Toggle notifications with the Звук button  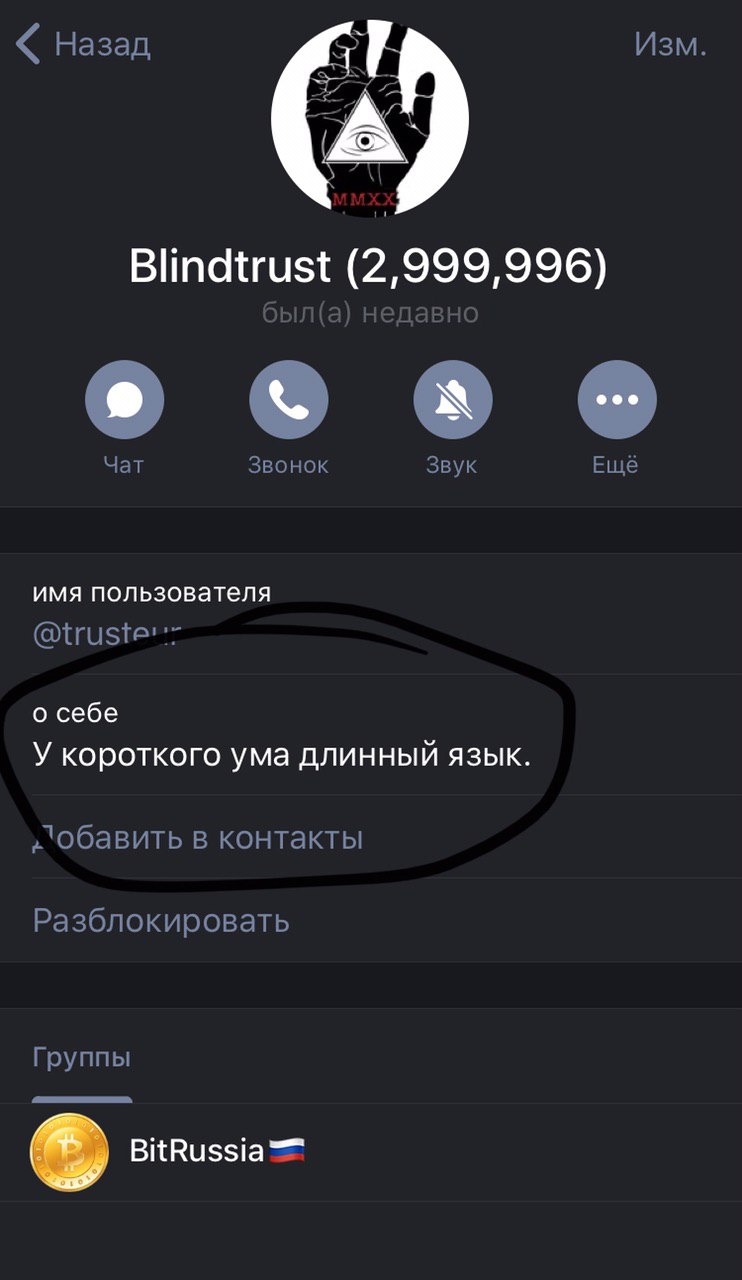[452, 400]
